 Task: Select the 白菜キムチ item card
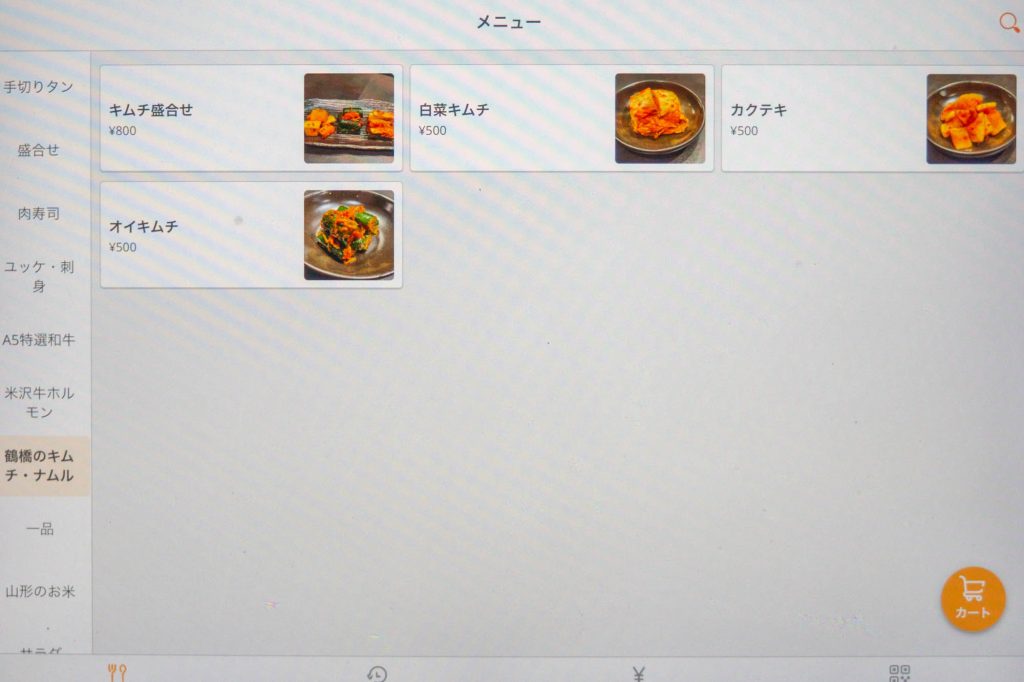click(561, 118)
